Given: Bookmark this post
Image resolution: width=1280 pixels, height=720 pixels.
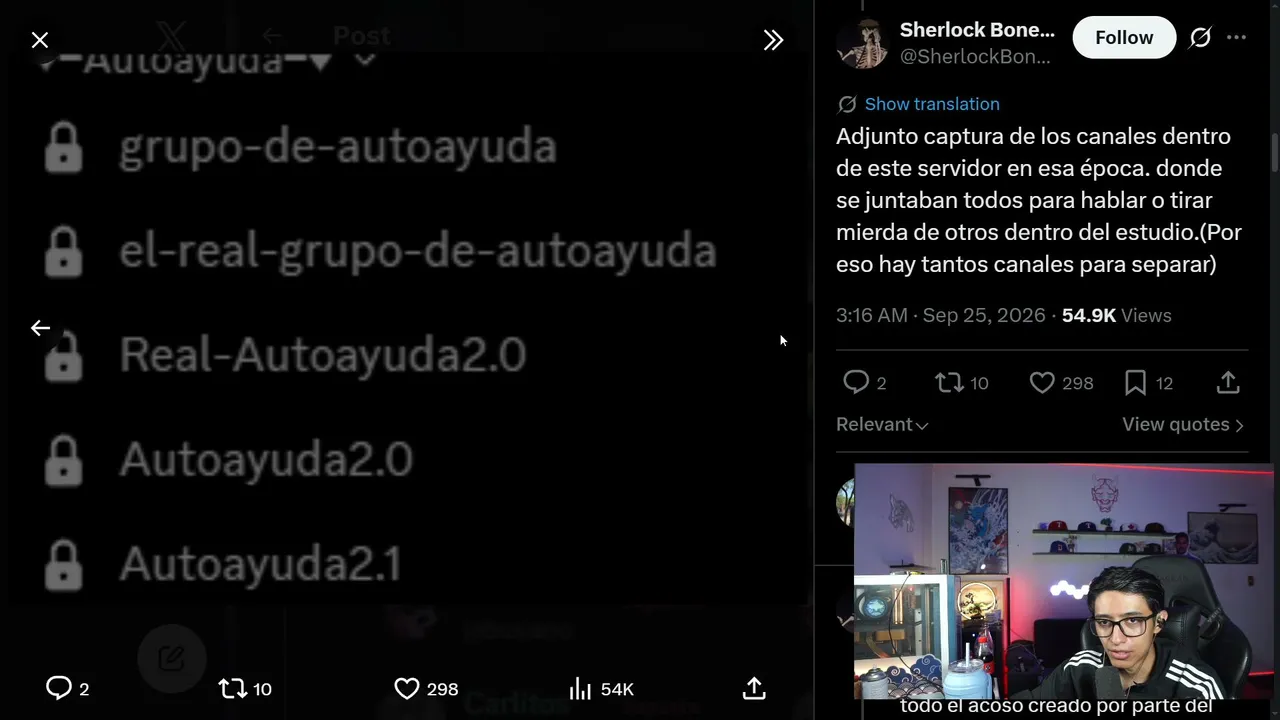Looking at the screenshot, I should pyautogui.click(x=1148, y=383).
